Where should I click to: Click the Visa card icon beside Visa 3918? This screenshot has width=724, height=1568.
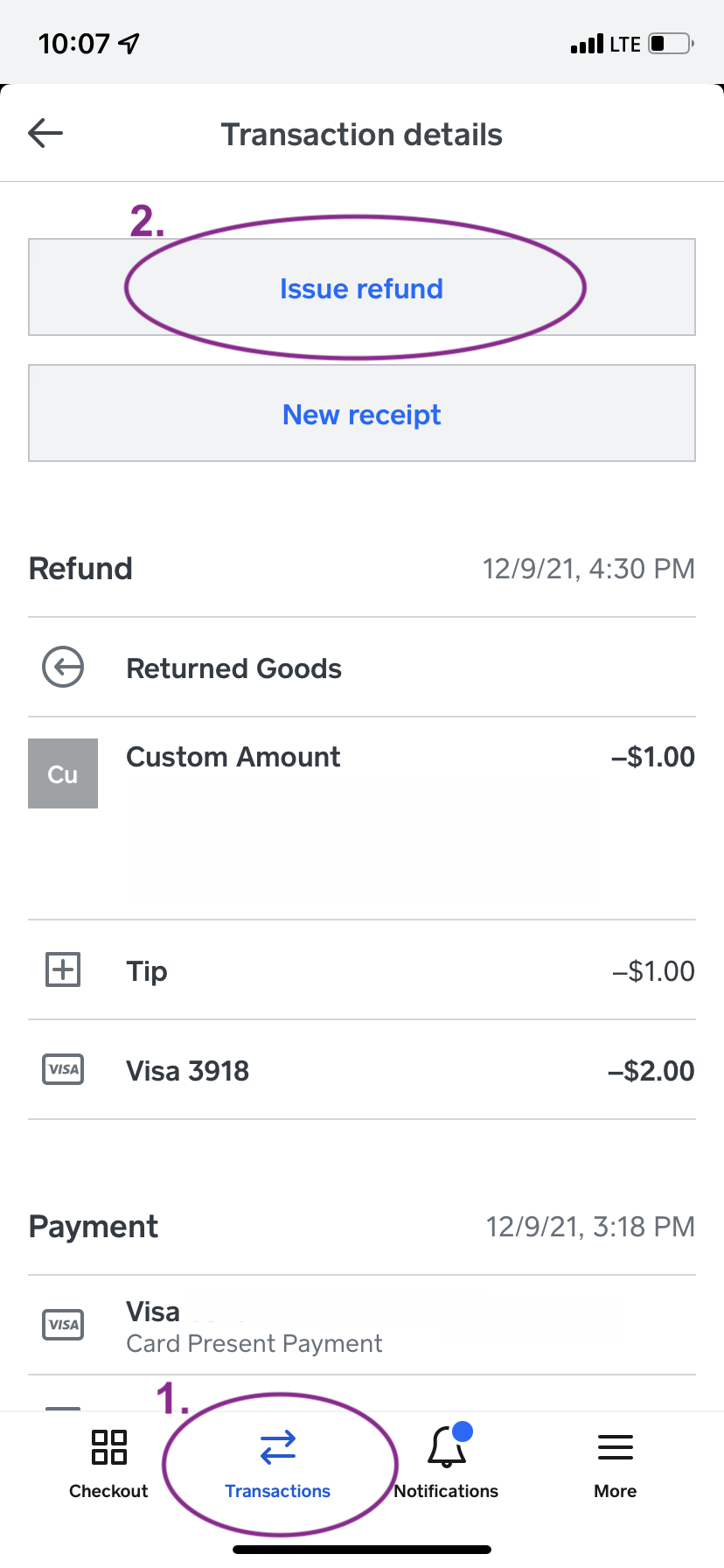[62, 1069]
